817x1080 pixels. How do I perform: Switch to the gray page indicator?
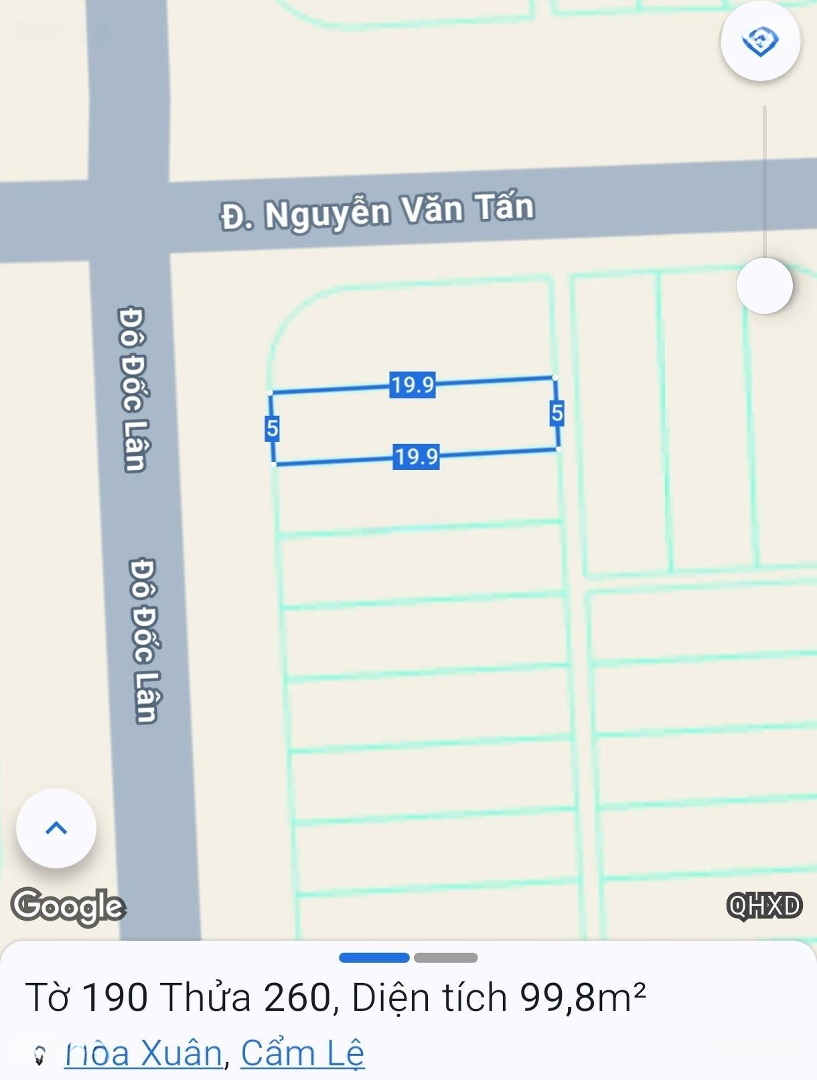[x=445, y=958]
